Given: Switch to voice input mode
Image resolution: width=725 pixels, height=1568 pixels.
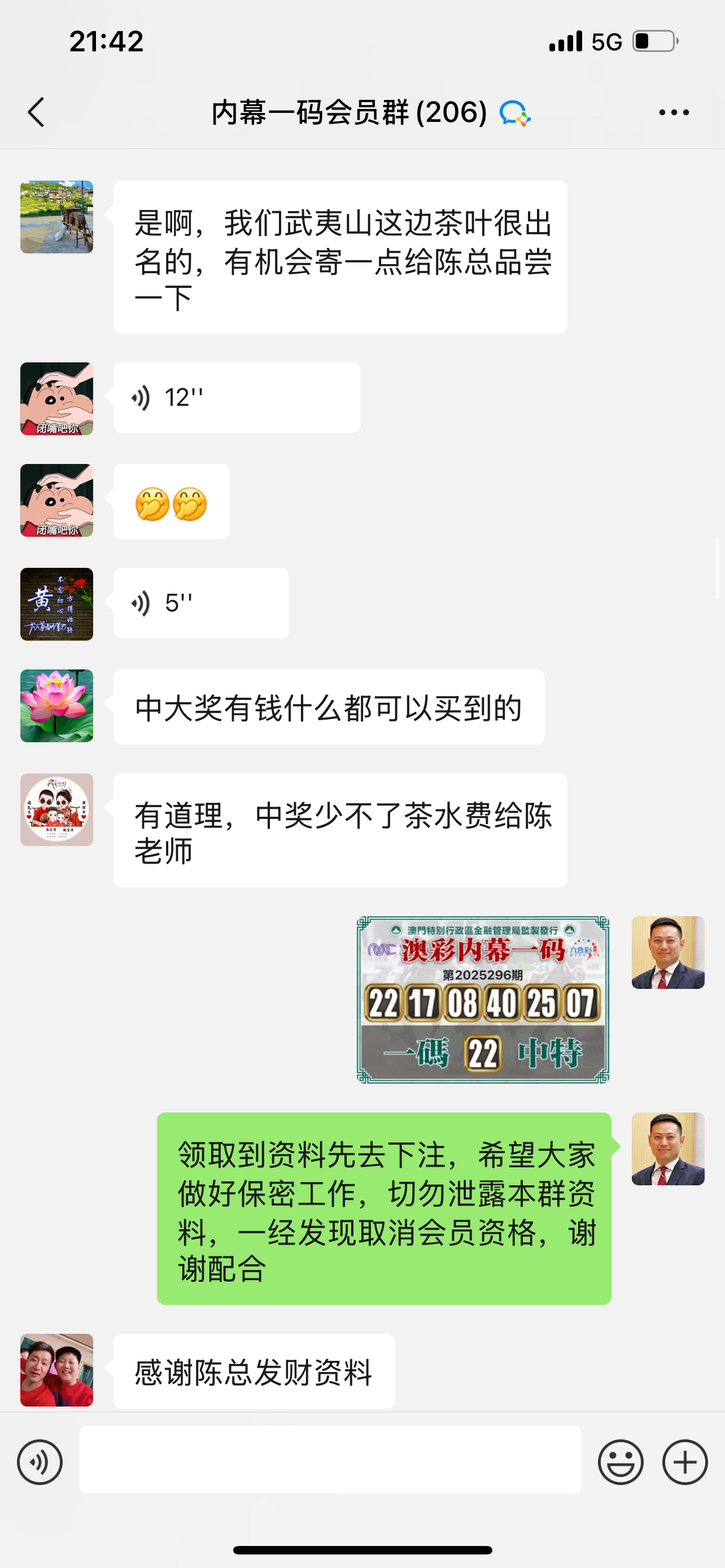Looking at the screenshot, I should pos(40,1462).
